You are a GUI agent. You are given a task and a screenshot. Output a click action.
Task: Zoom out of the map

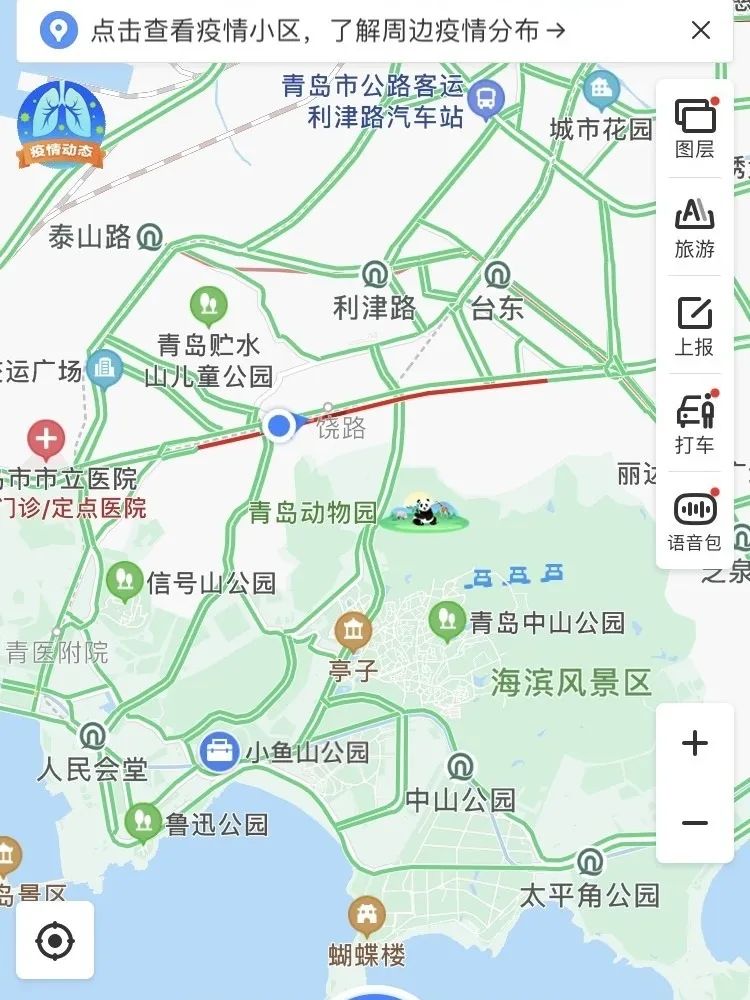point(694,823)
